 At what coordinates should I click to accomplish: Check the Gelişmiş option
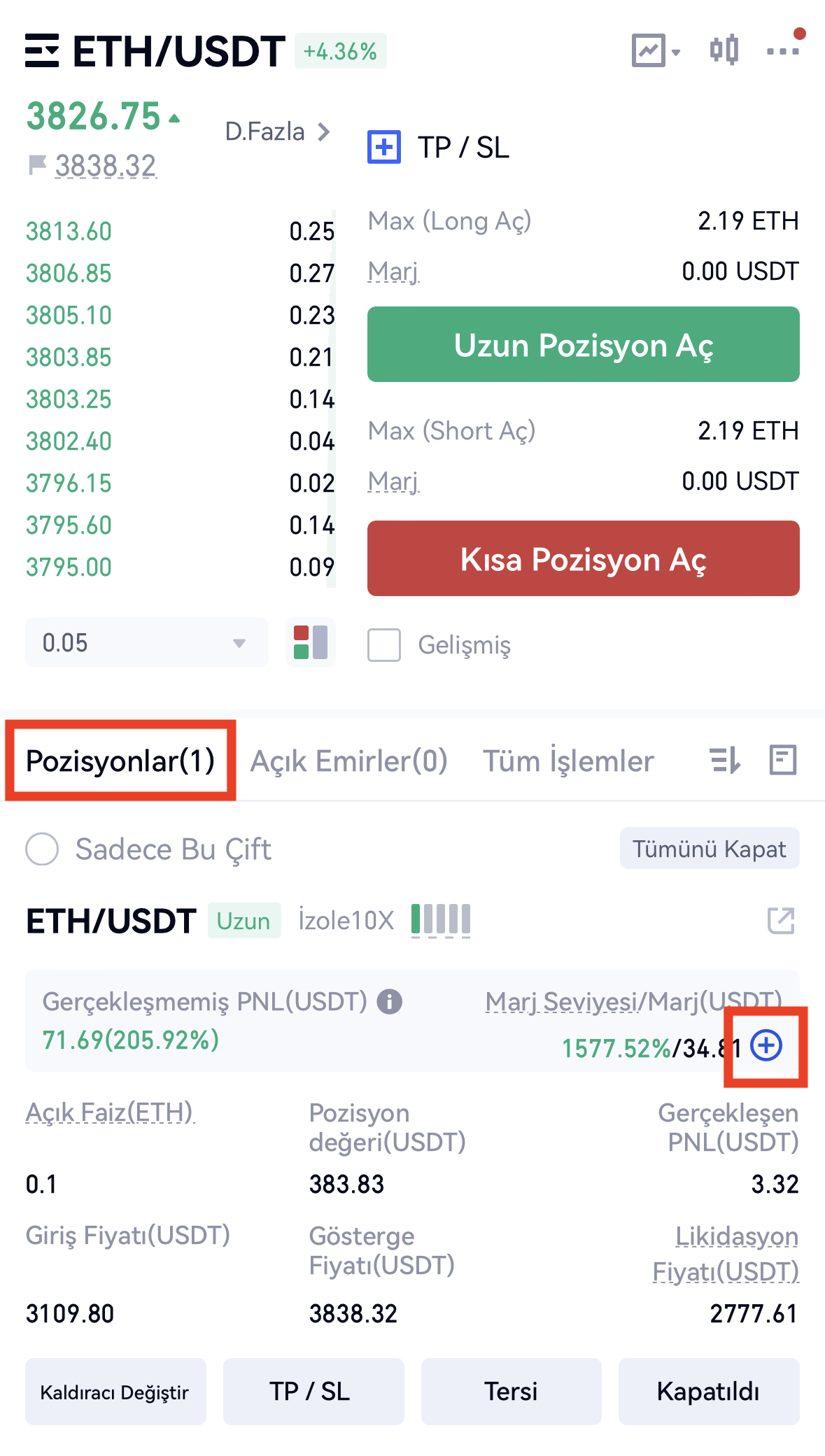(x=384, y=644)
